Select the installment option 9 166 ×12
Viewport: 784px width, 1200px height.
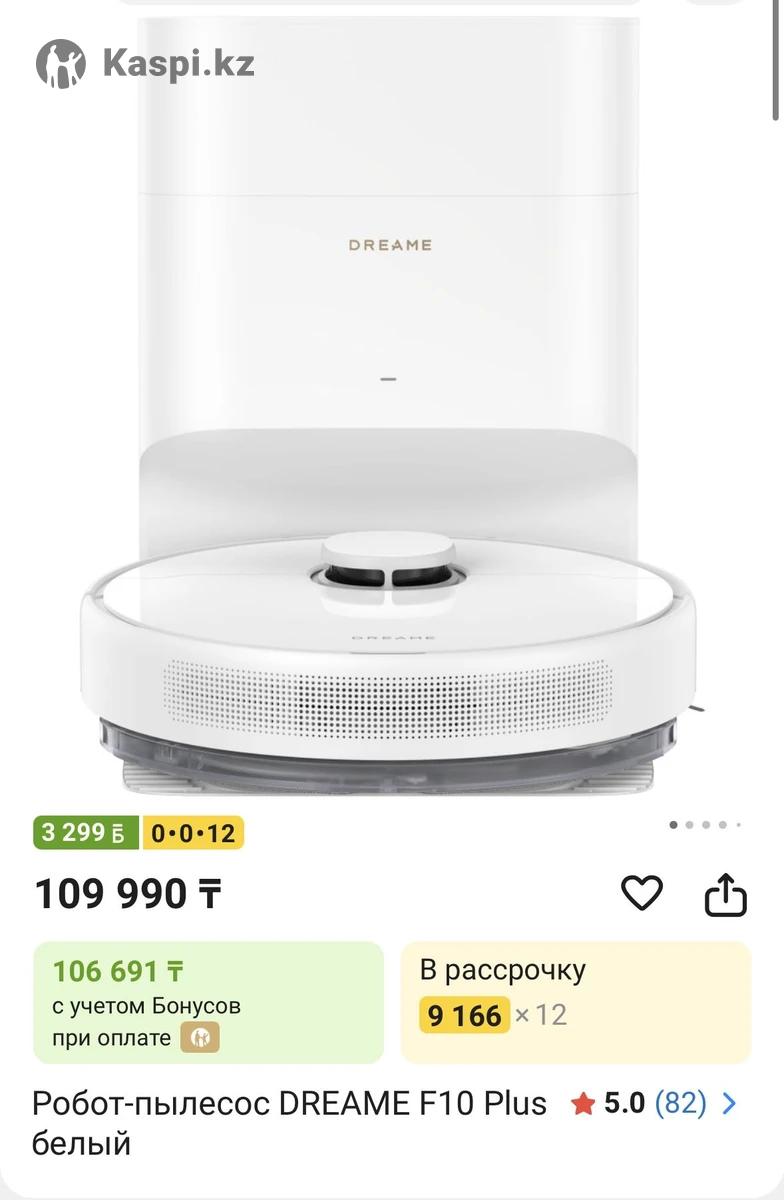tap(575, 1002)
